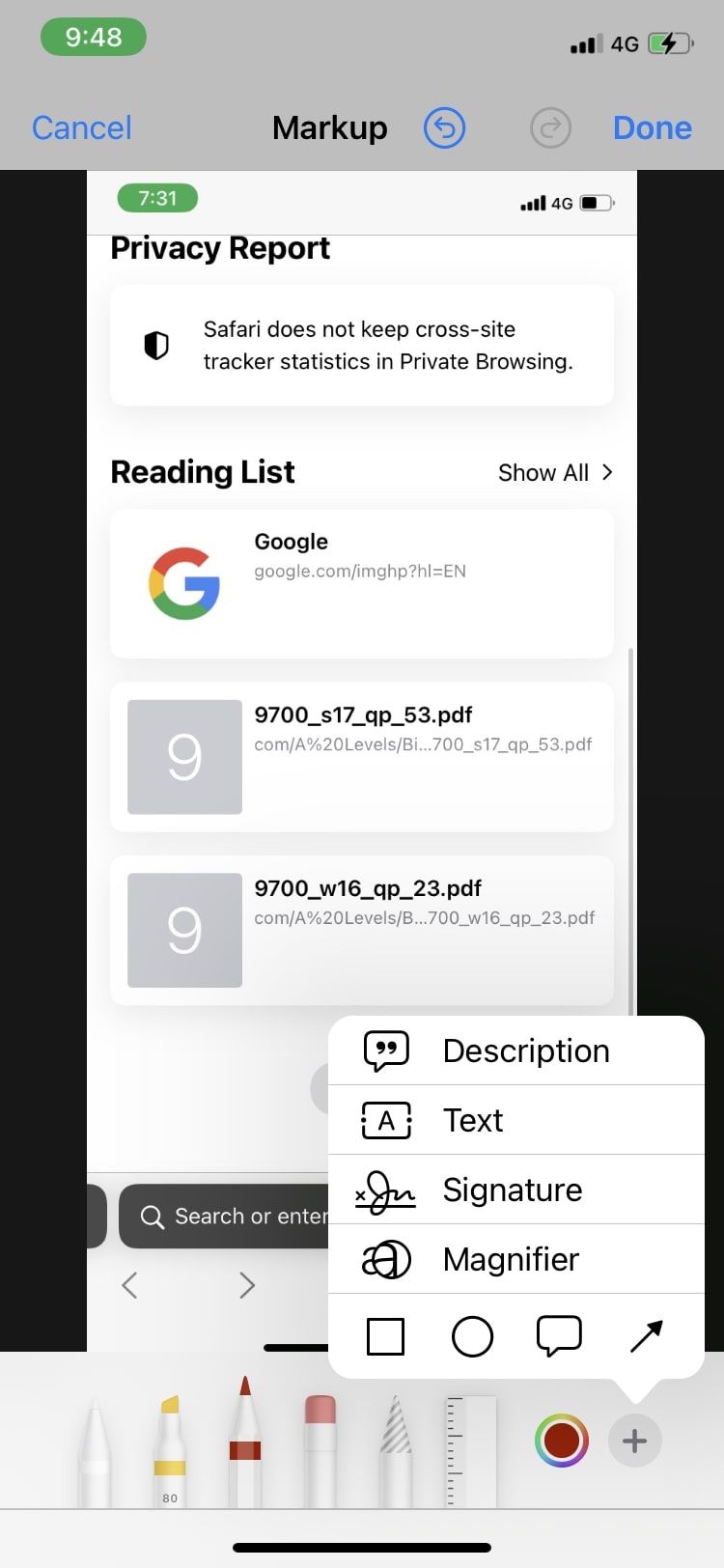The height and width of the screenshot is (1568, 724).
Task: Open the color picker swatch
Action: (x=561, y=1440)
